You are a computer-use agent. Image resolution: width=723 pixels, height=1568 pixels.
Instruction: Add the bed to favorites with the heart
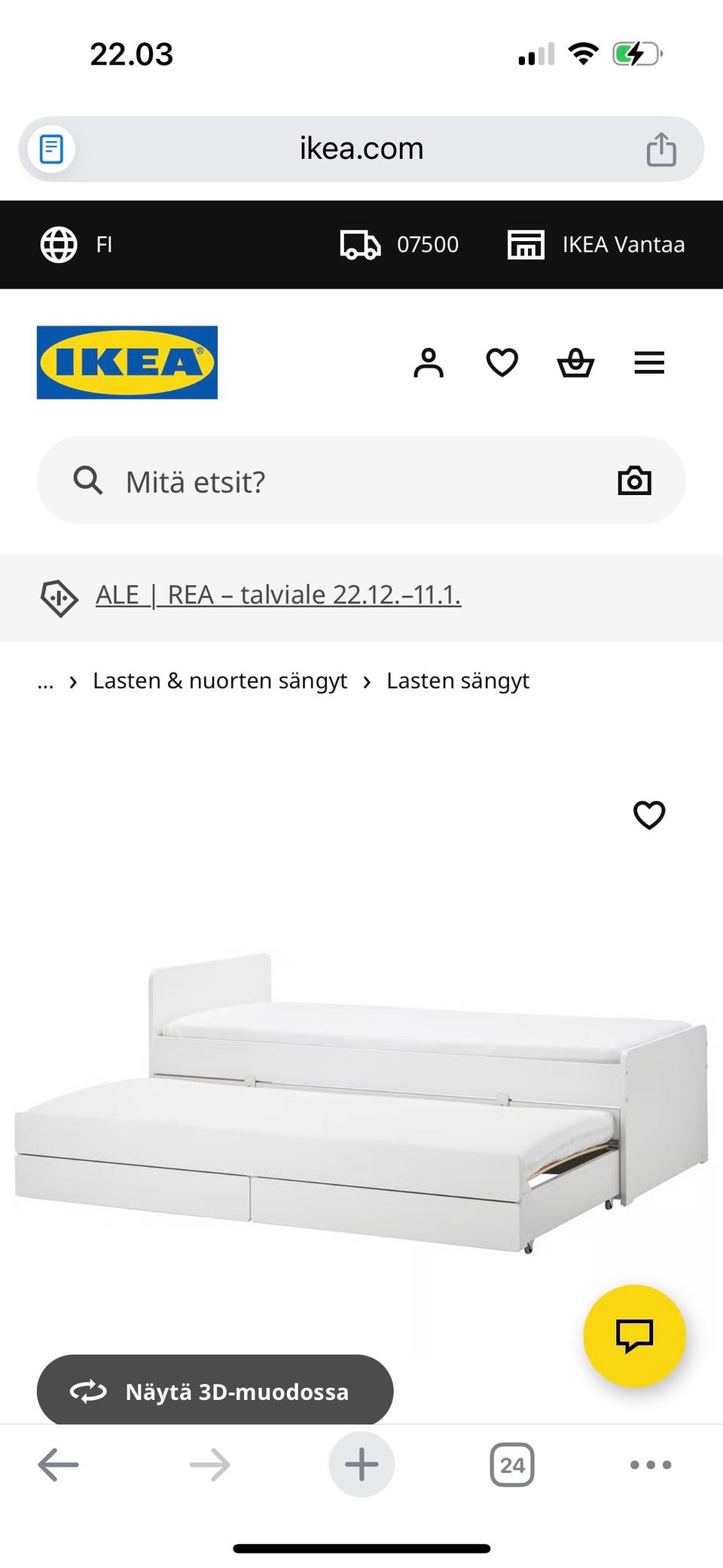tap(649, 815)
